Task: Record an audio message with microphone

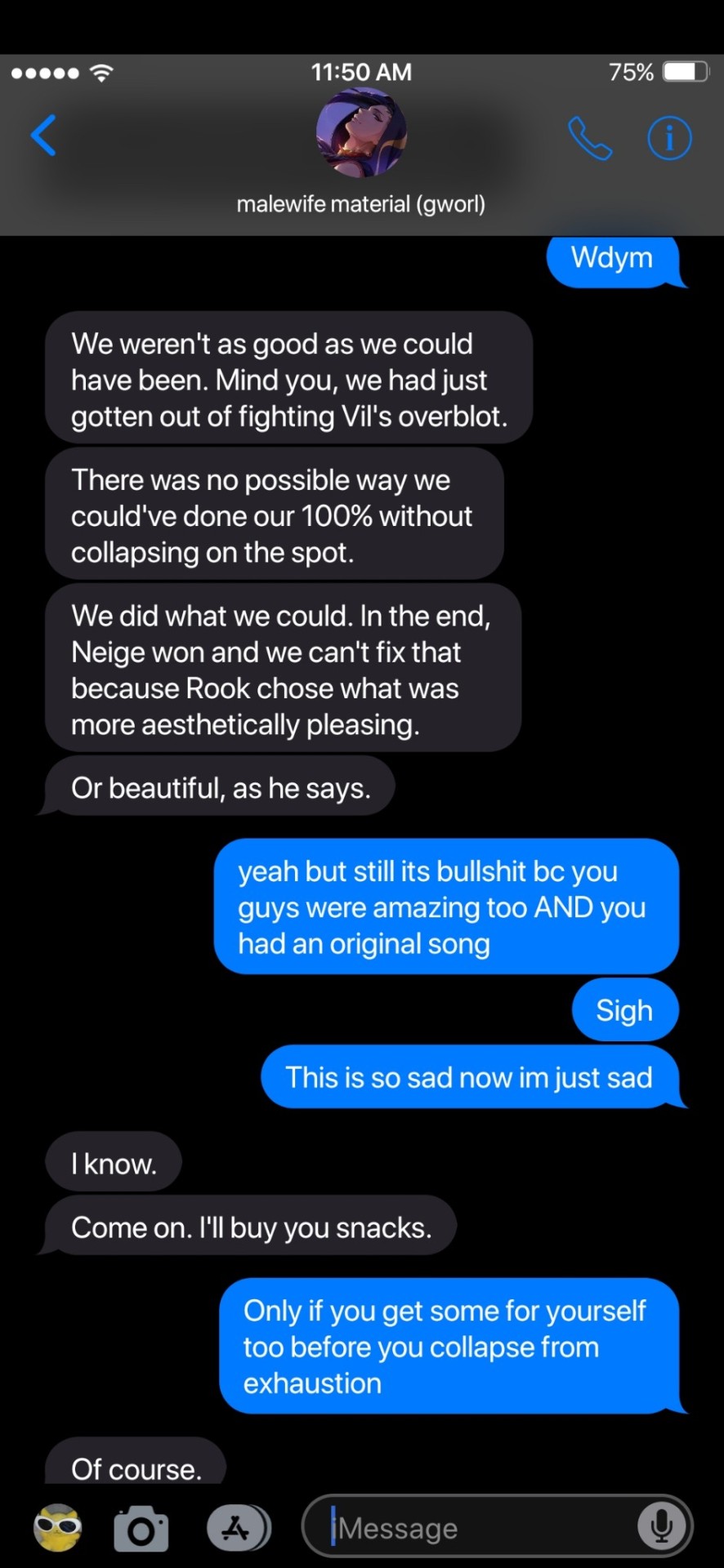Action: tap(661, 1526)
